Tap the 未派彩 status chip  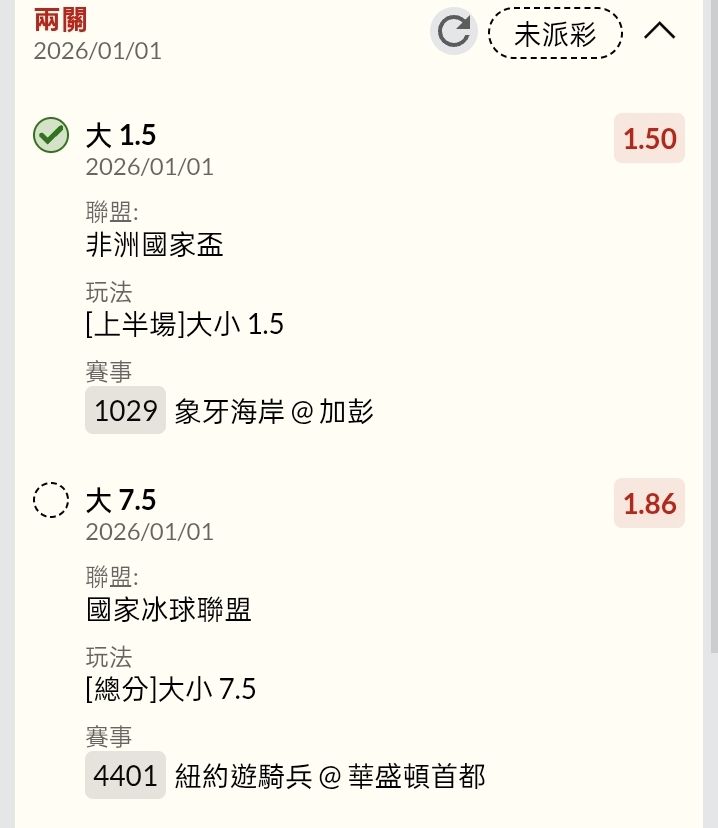coord(555,34)
